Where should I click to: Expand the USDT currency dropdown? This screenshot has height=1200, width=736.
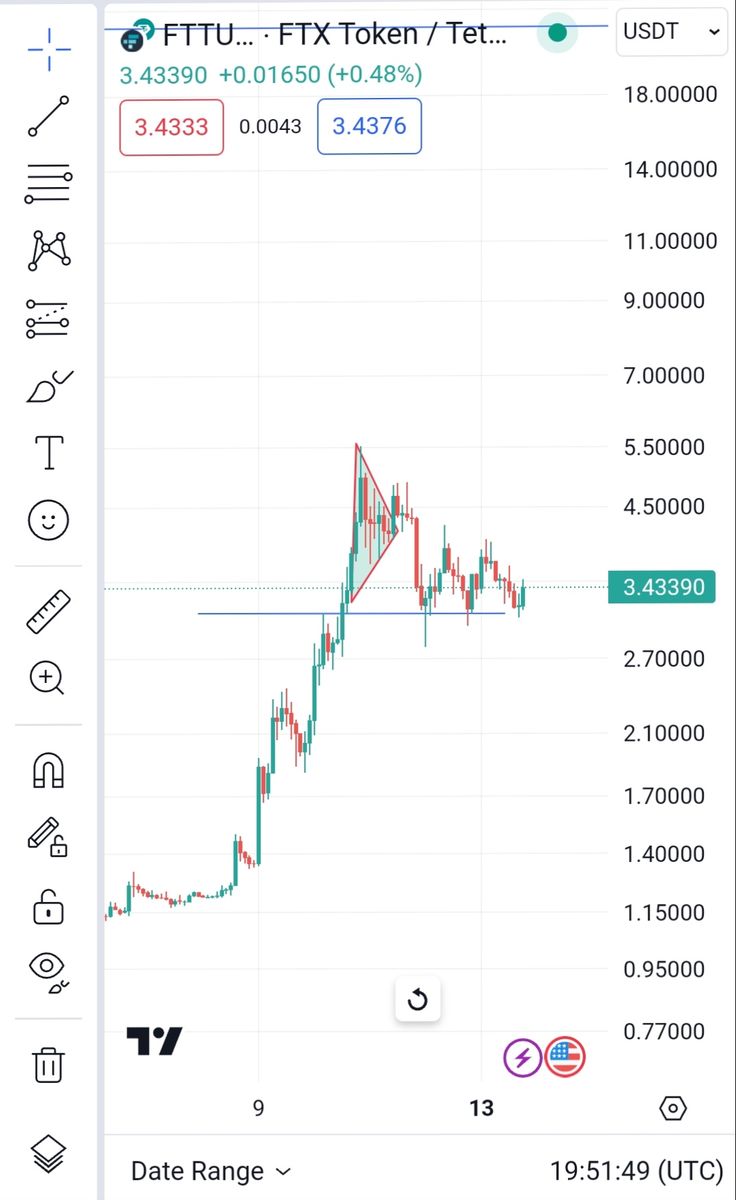click(671, 32)
